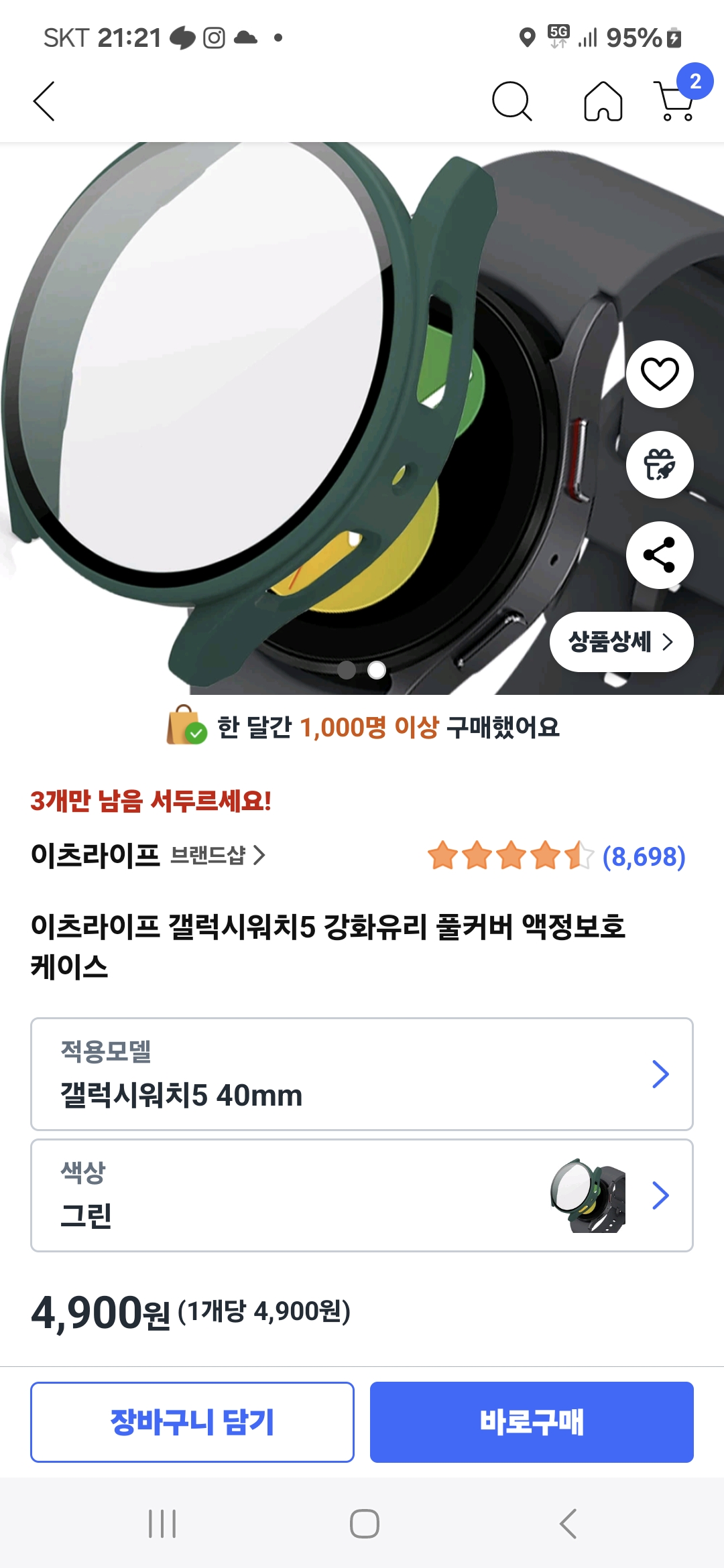Add product to wishlist with heart icon
Image resolution: width=724 pixels, height=1568 pixels.
point(660,374)
